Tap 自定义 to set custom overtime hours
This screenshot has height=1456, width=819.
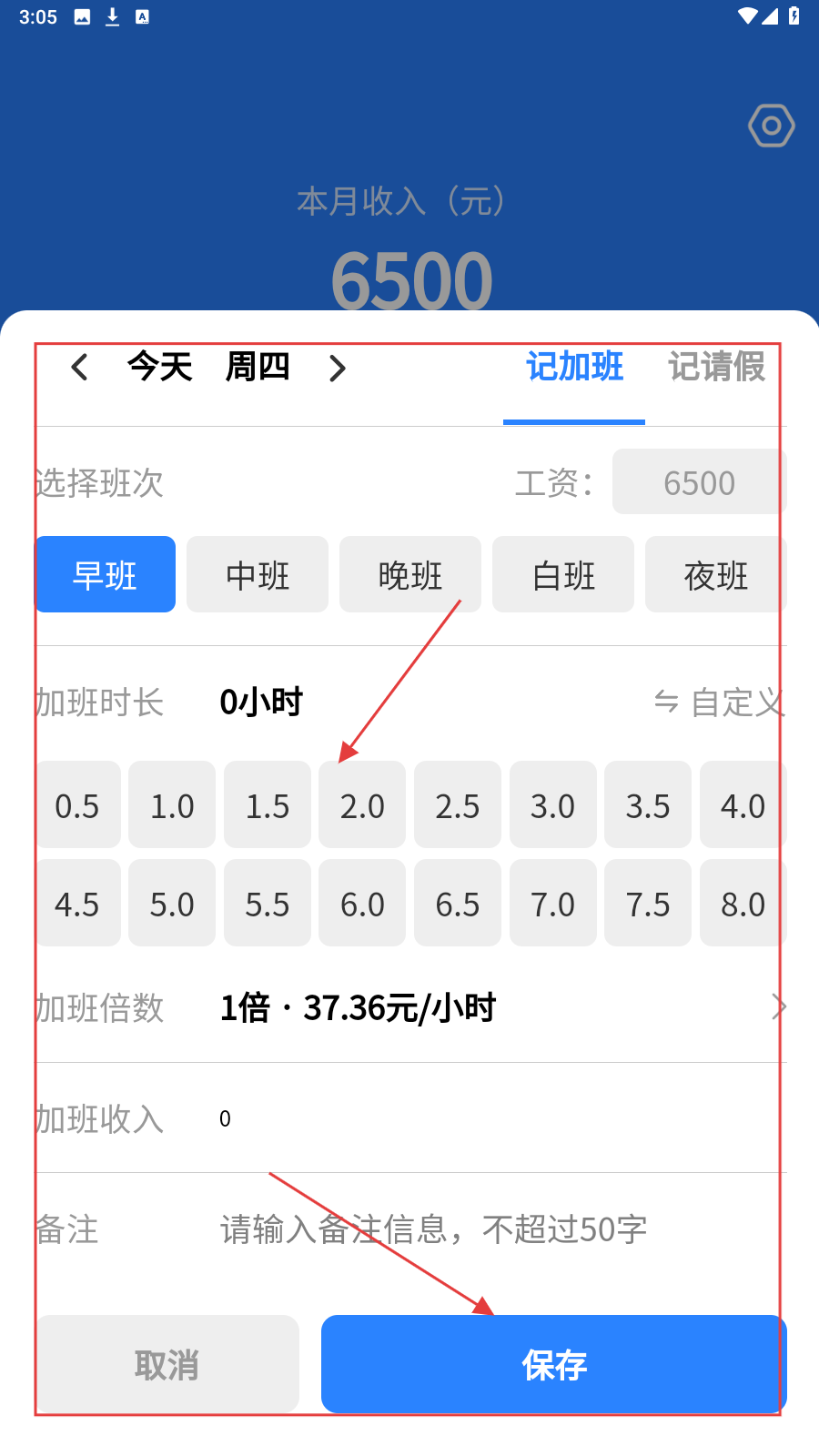(719, 702)
